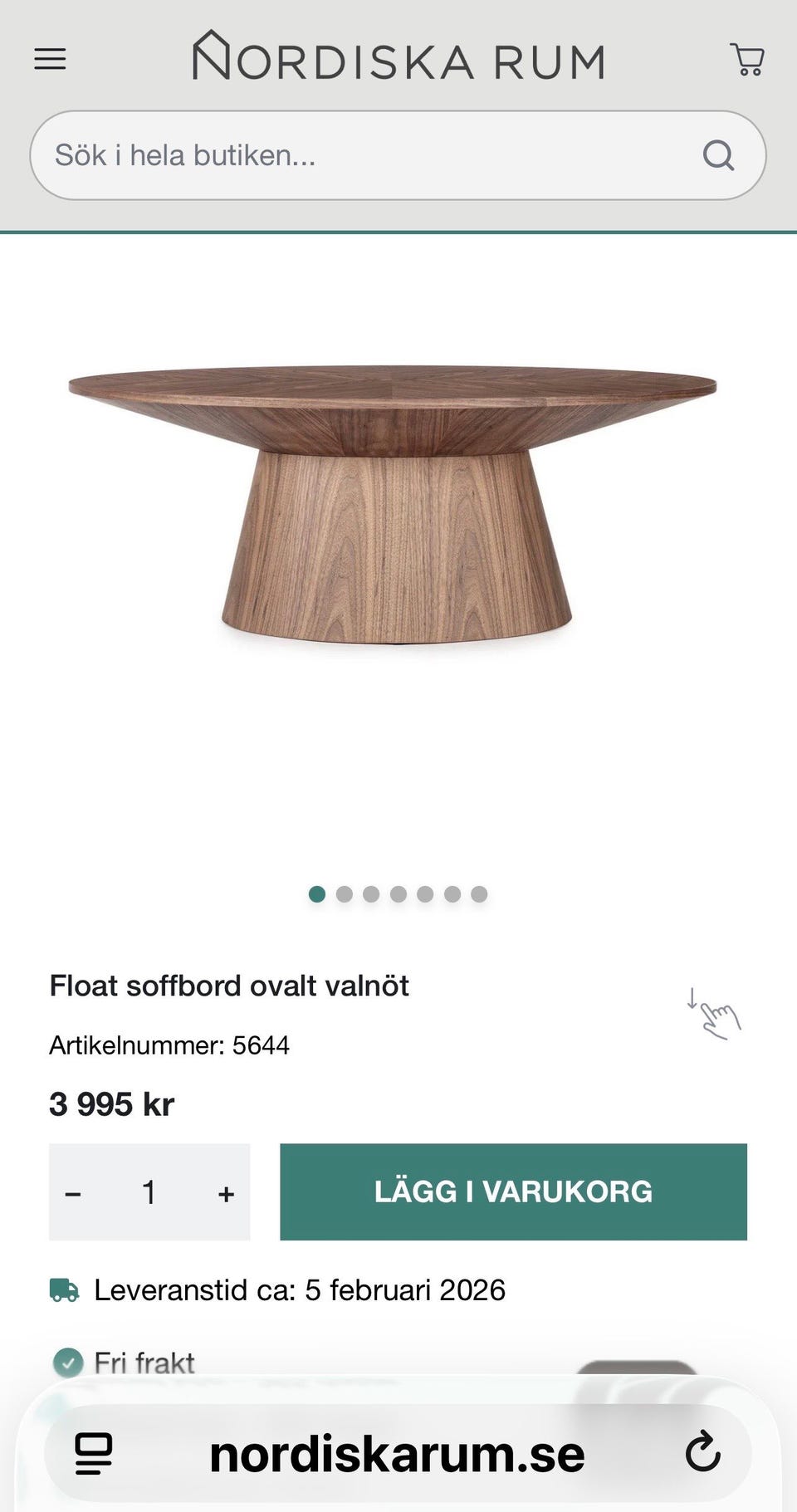Image resolution: width=797 pixels, height=1512 pixels.
Task: Decrease quantity with the minus stepper
Action: [74, 1192]
